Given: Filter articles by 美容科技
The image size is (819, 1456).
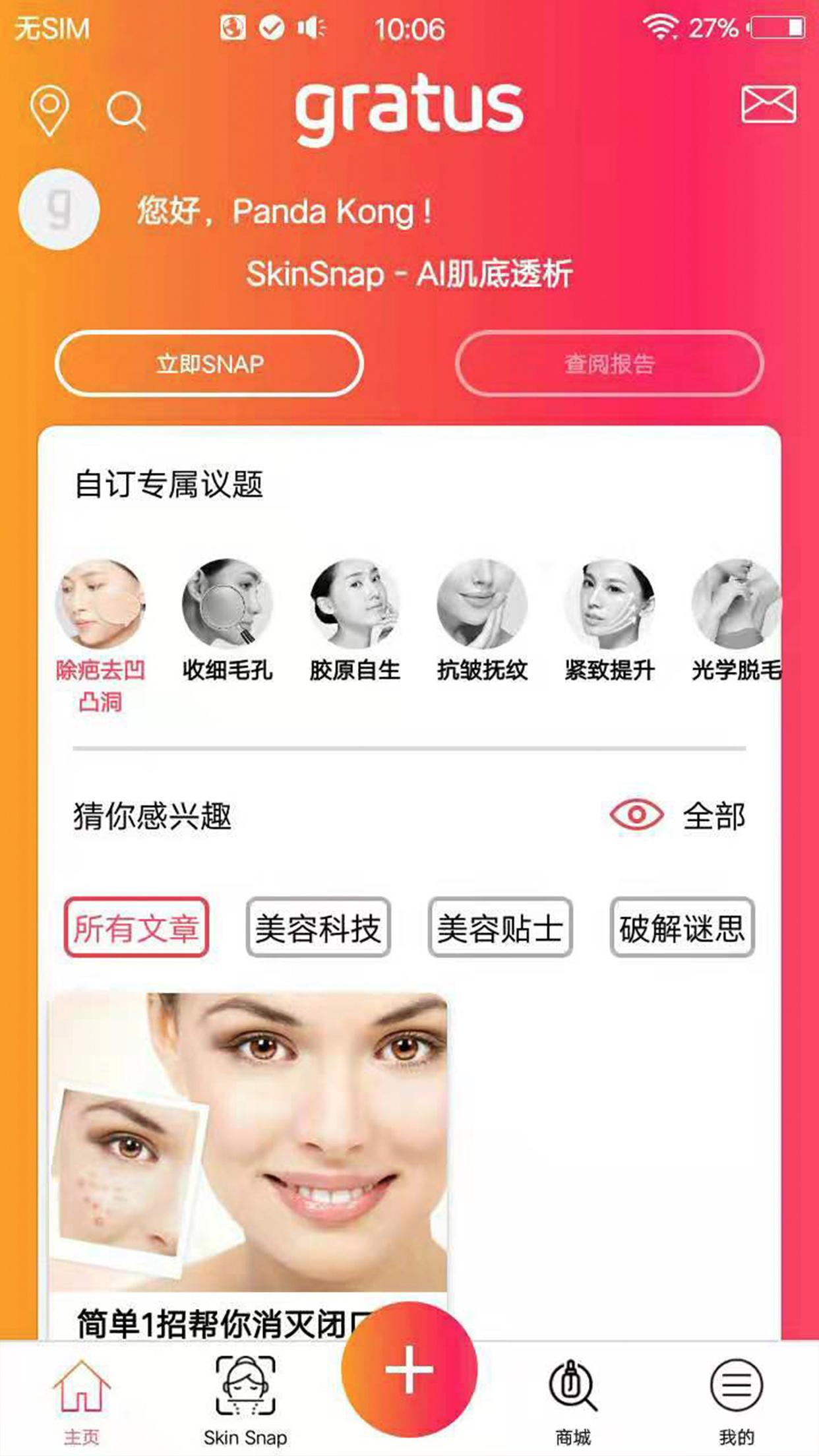Looking at the screenshot, I should coord(318,928).
